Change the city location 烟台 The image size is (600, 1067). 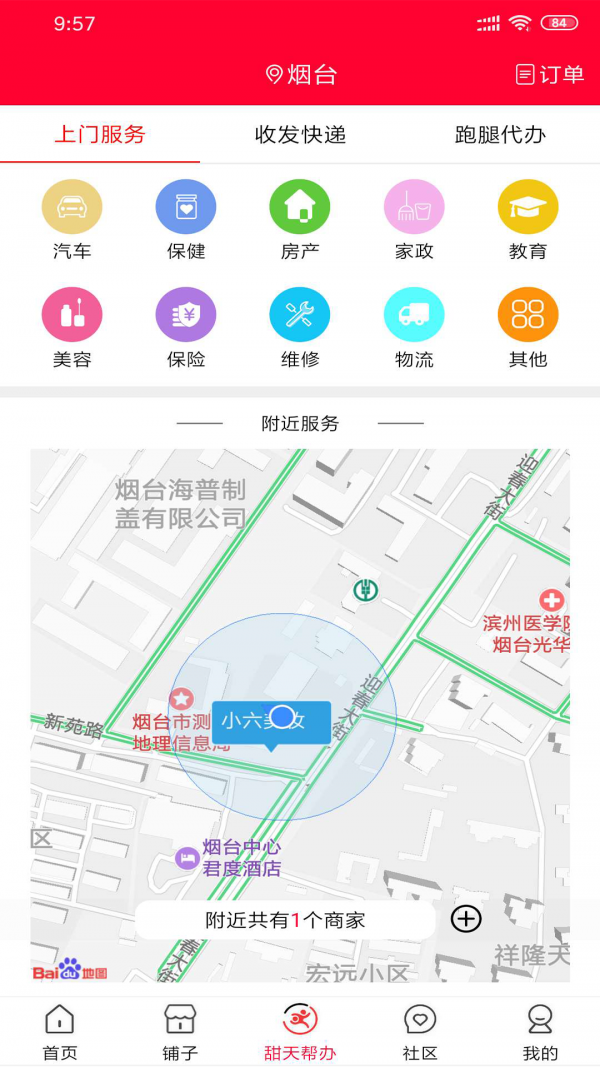tap(301, 74)
